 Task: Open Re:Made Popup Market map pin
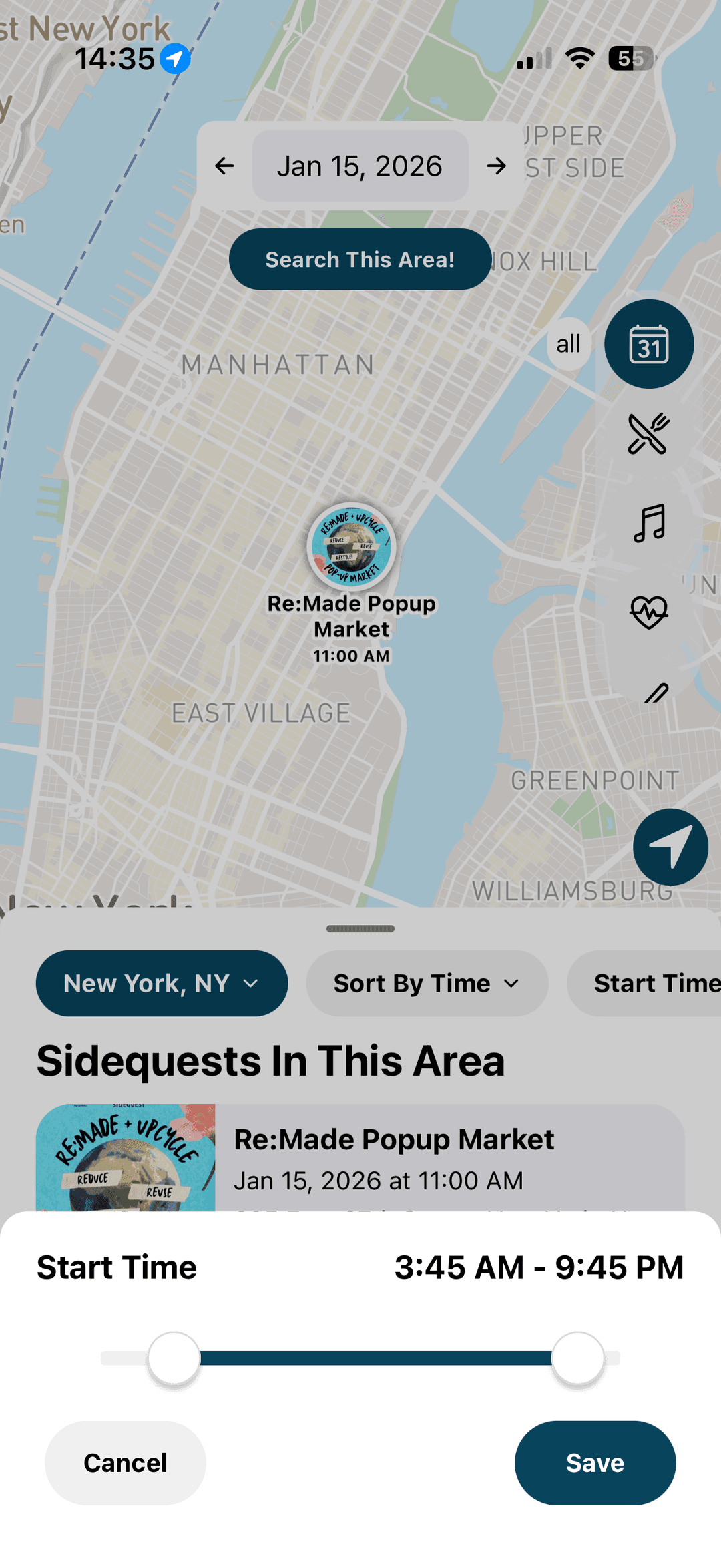[352, 548]
